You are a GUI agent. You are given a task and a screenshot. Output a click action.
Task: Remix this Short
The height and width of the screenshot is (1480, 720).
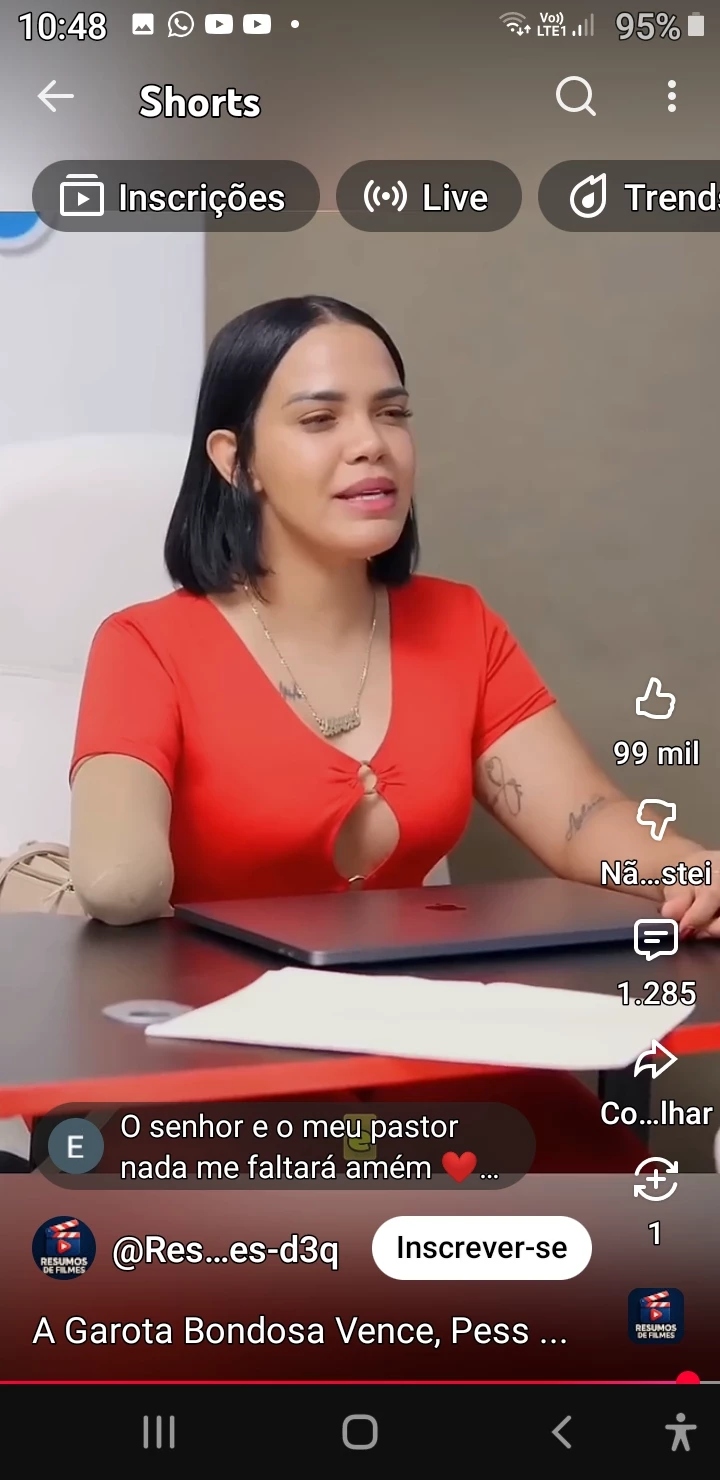(656, 1182)
